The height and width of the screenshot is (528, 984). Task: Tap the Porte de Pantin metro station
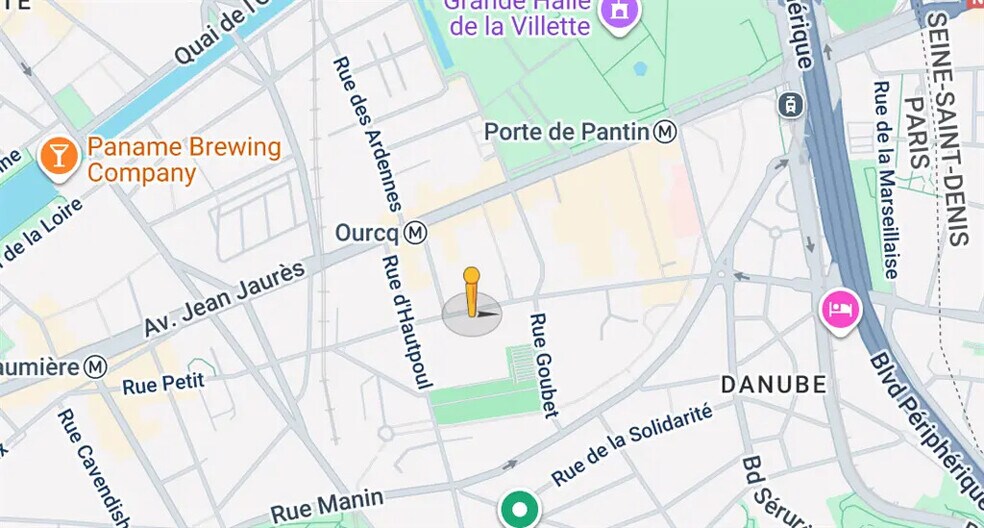666,132
